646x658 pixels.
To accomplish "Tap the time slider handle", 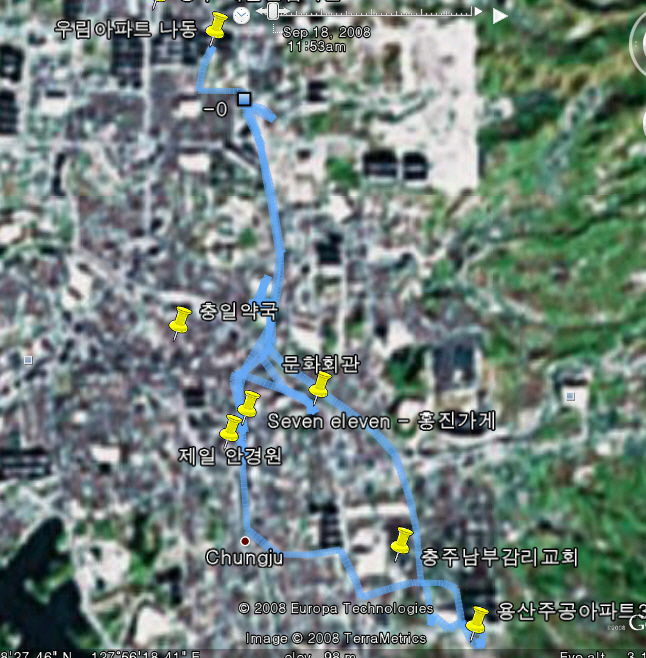I will [x=273, y=11].
